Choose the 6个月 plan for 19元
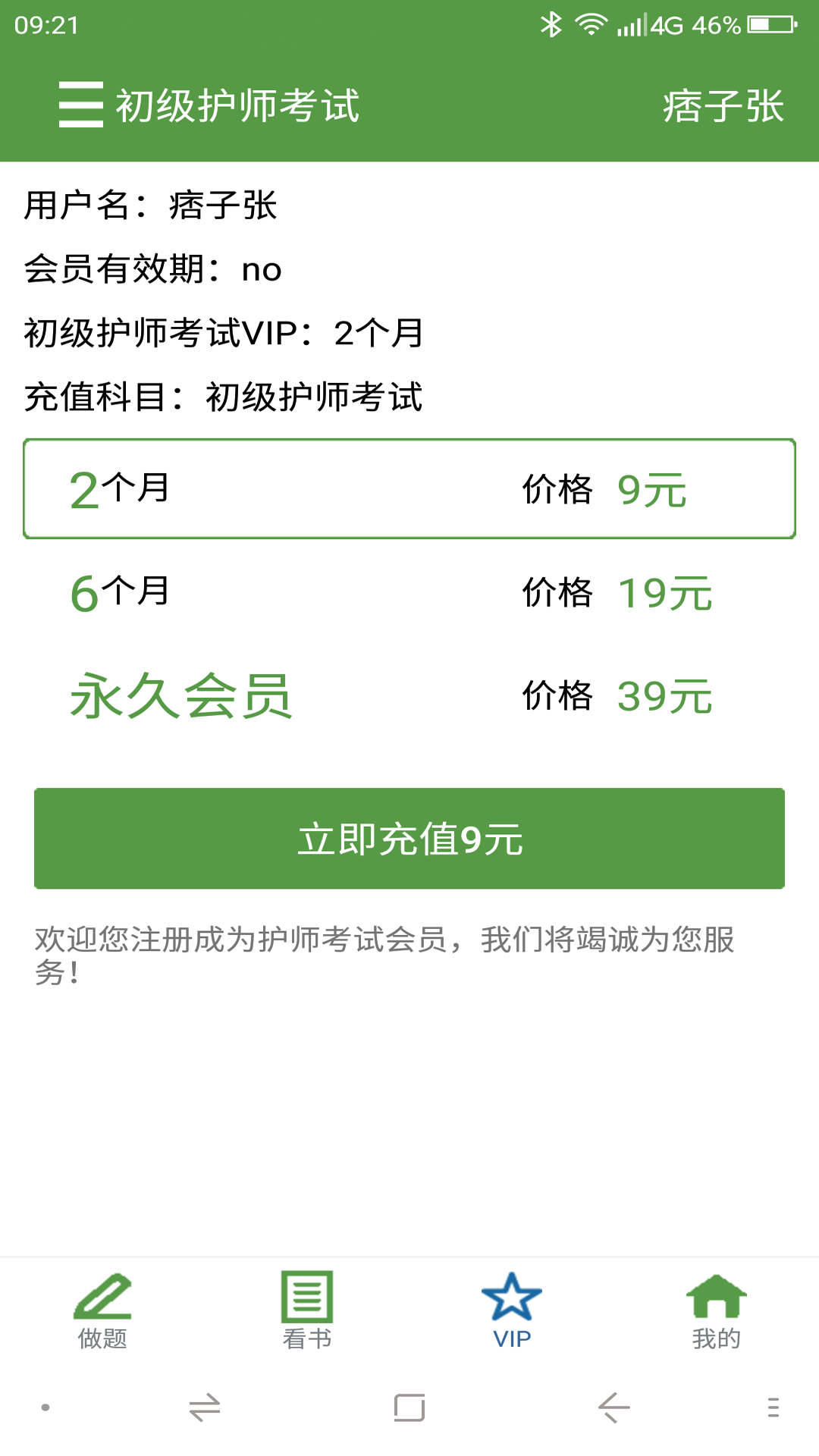The width and height of the screenshot is (819, 1456). (x=409, y=592)
